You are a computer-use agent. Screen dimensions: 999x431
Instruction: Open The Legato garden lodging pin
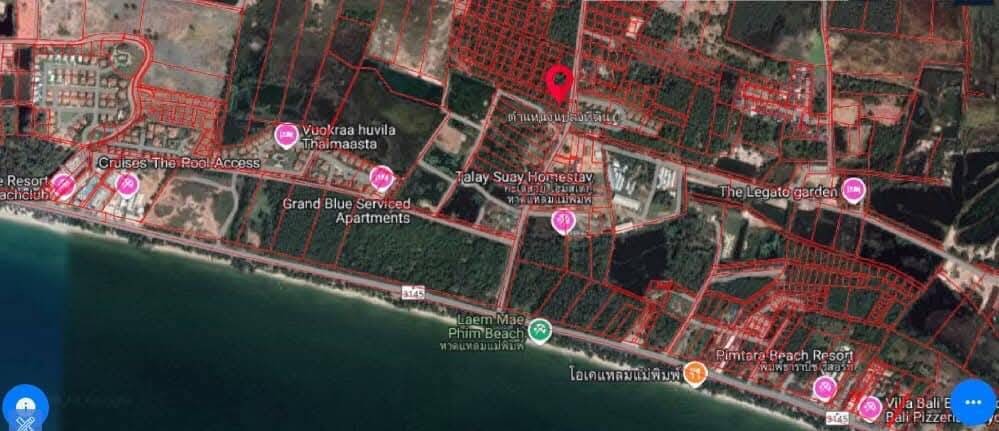852,190
